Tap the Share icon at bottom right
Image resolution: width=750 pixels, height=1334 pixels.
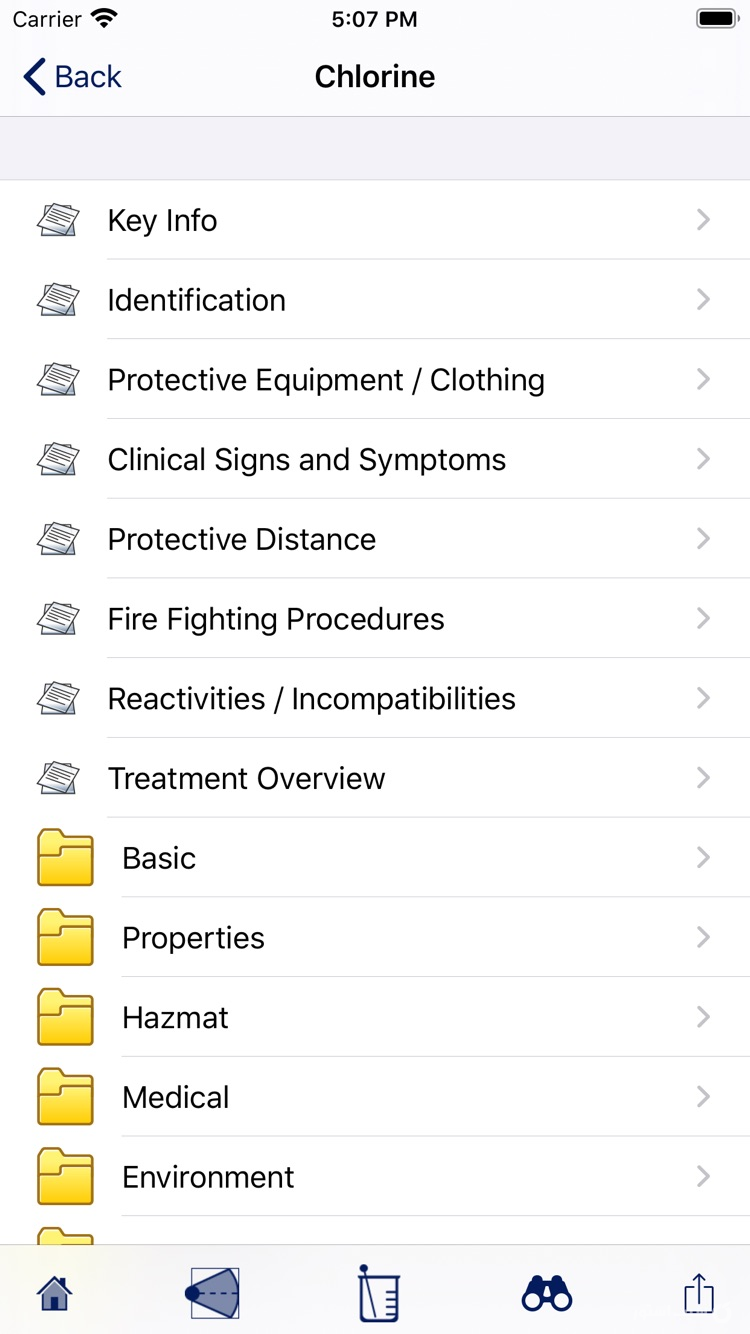pos(697,1292)
